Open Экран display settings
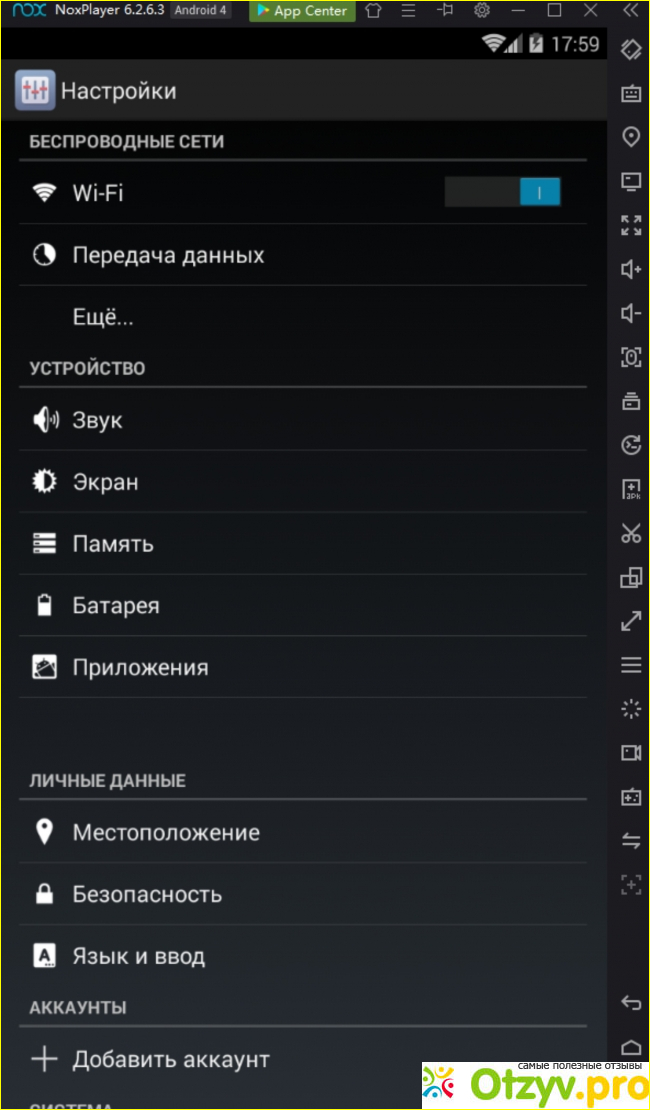650x1110 pixels. [105, 482]
